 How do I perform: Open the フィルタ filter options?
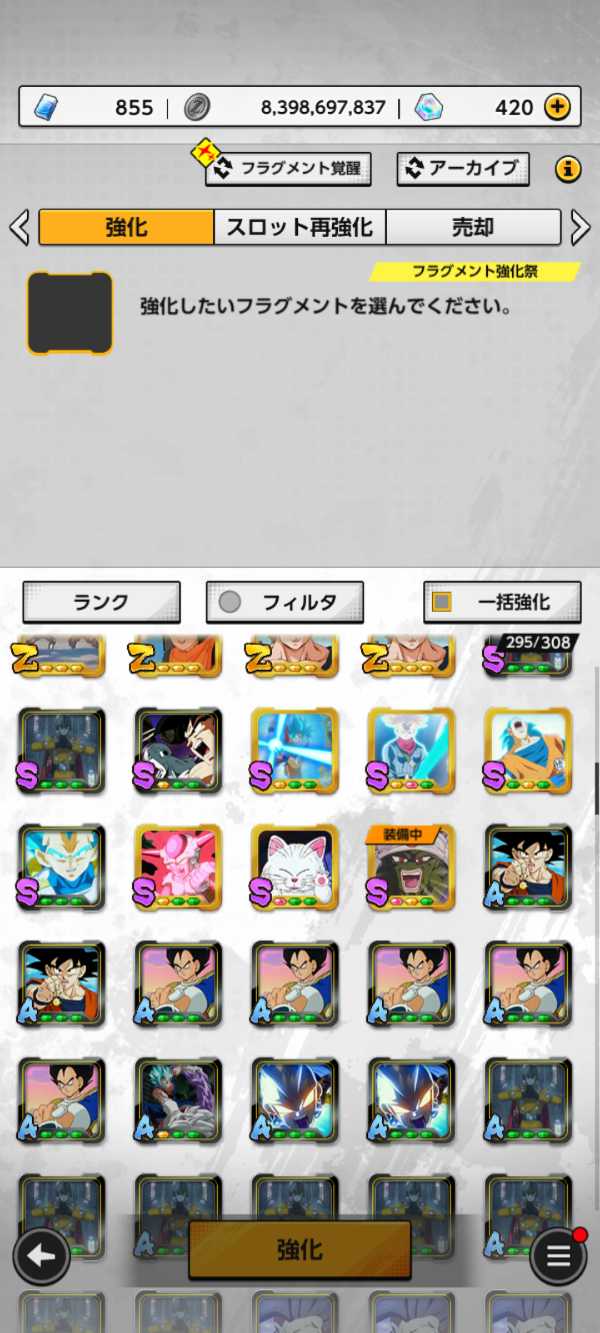pyautogui.click(x=285, y=602)
